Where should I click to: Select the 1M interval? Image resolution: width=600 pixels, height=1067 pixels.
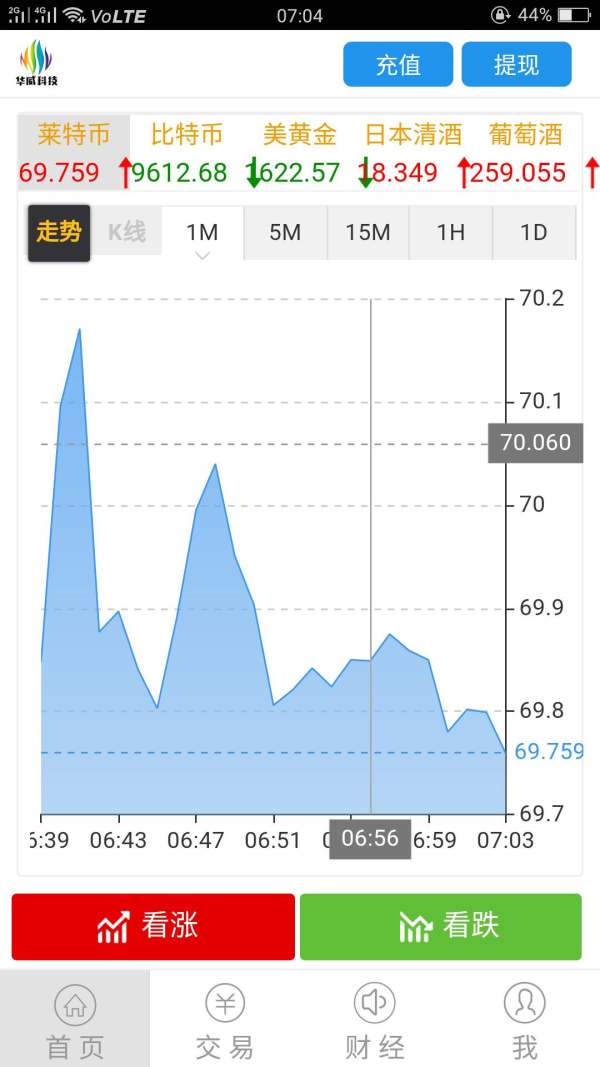[x=203, y=233]
